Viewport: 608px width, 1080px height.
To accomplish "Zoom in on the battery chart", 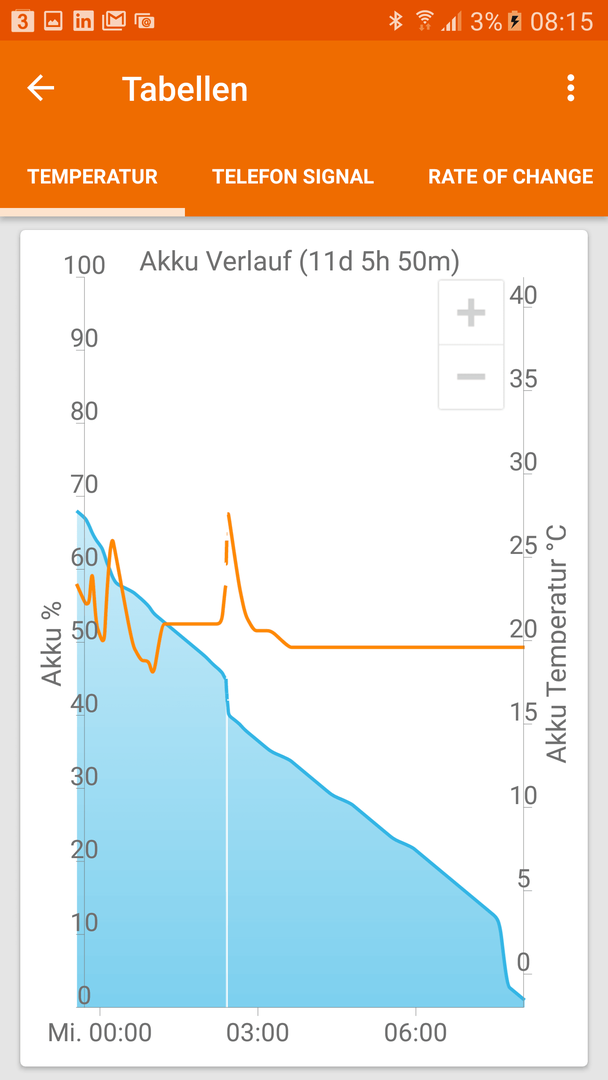I will pyautogui.click(x=471, y=313).
